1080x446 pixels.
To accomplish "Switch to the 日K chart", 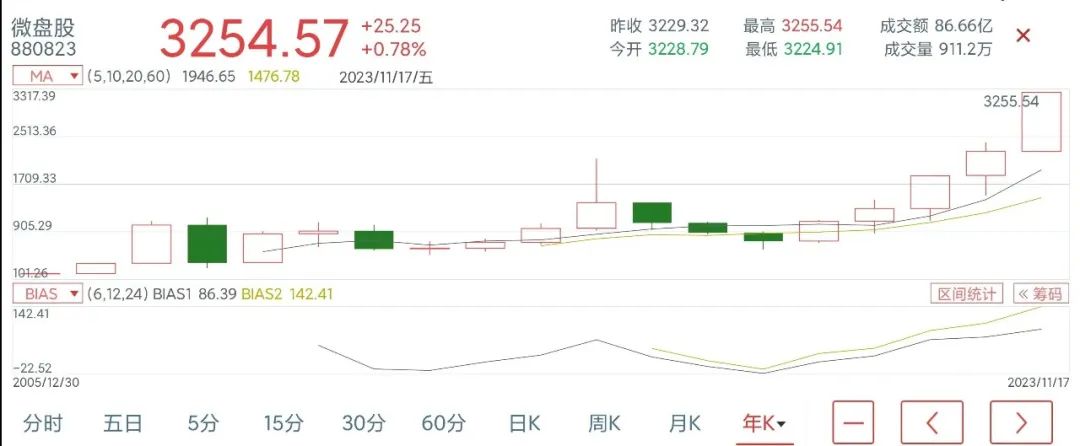I will pyautogui.click(x=525, y=423).
